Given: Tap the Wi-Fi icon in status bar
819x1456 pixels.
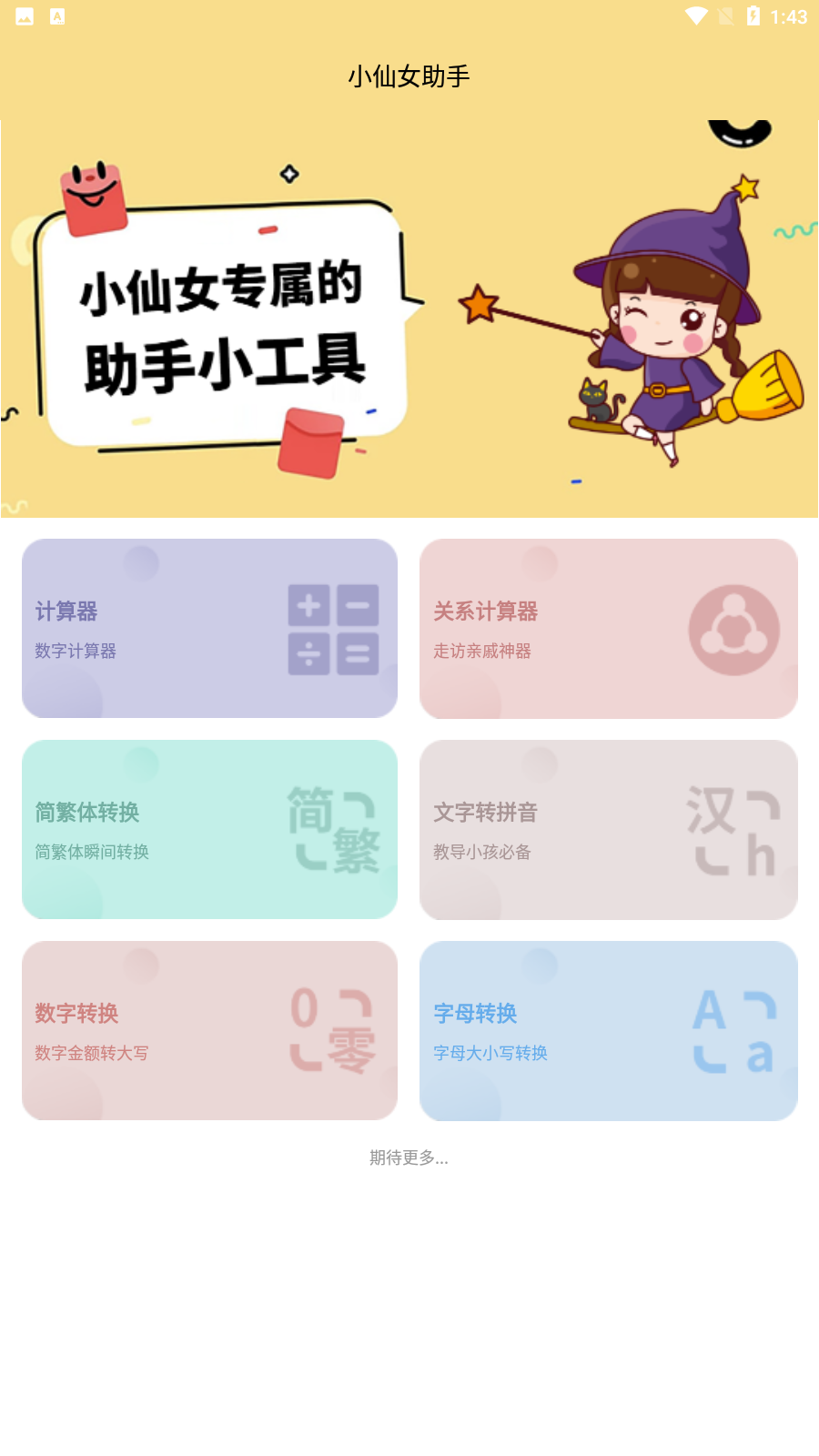Looking at the screenshot, I should coord(697,15).
